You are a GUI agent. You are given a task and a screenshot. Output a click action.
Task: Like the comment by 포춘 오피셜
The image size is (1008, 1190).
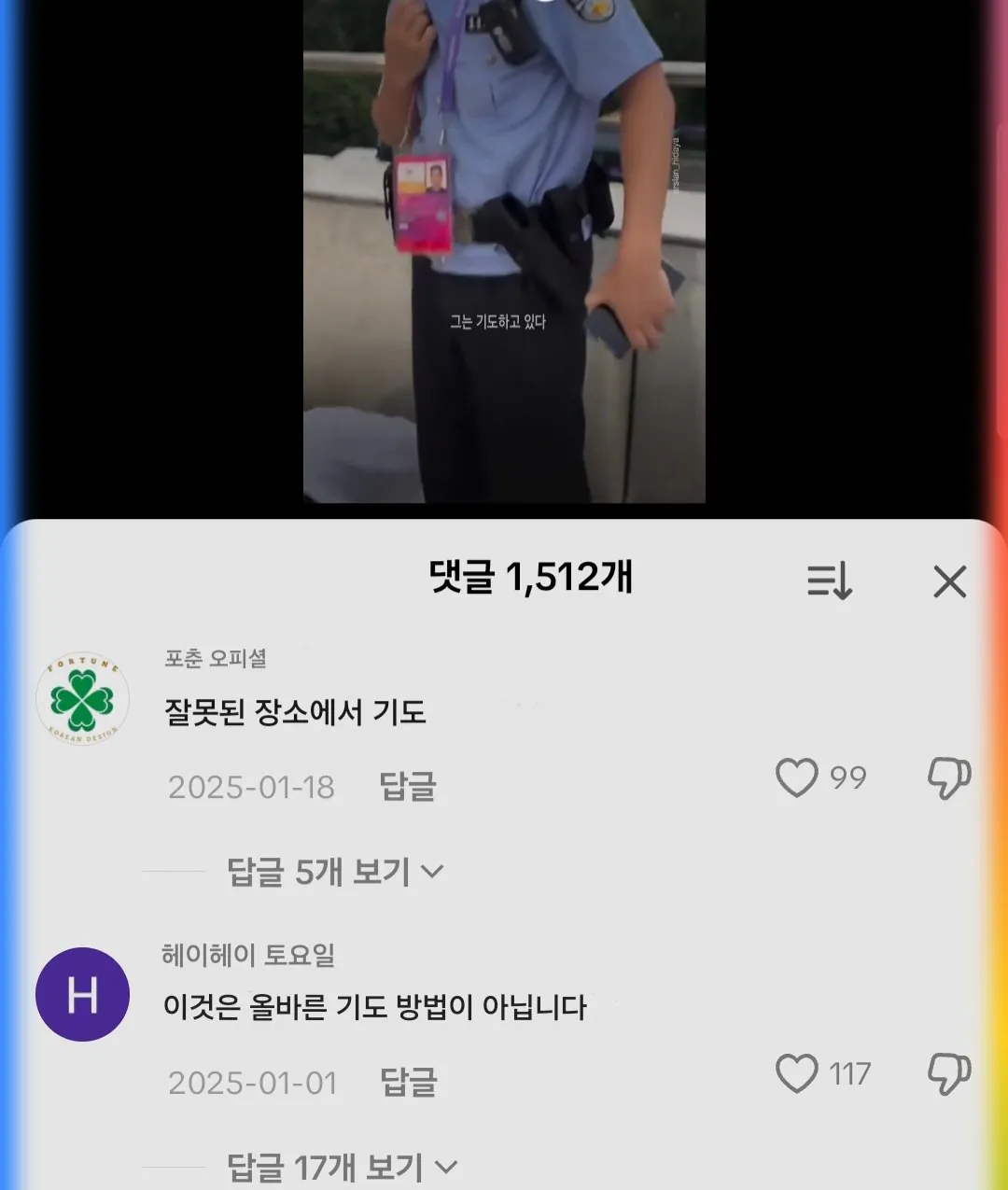(797, 778)
